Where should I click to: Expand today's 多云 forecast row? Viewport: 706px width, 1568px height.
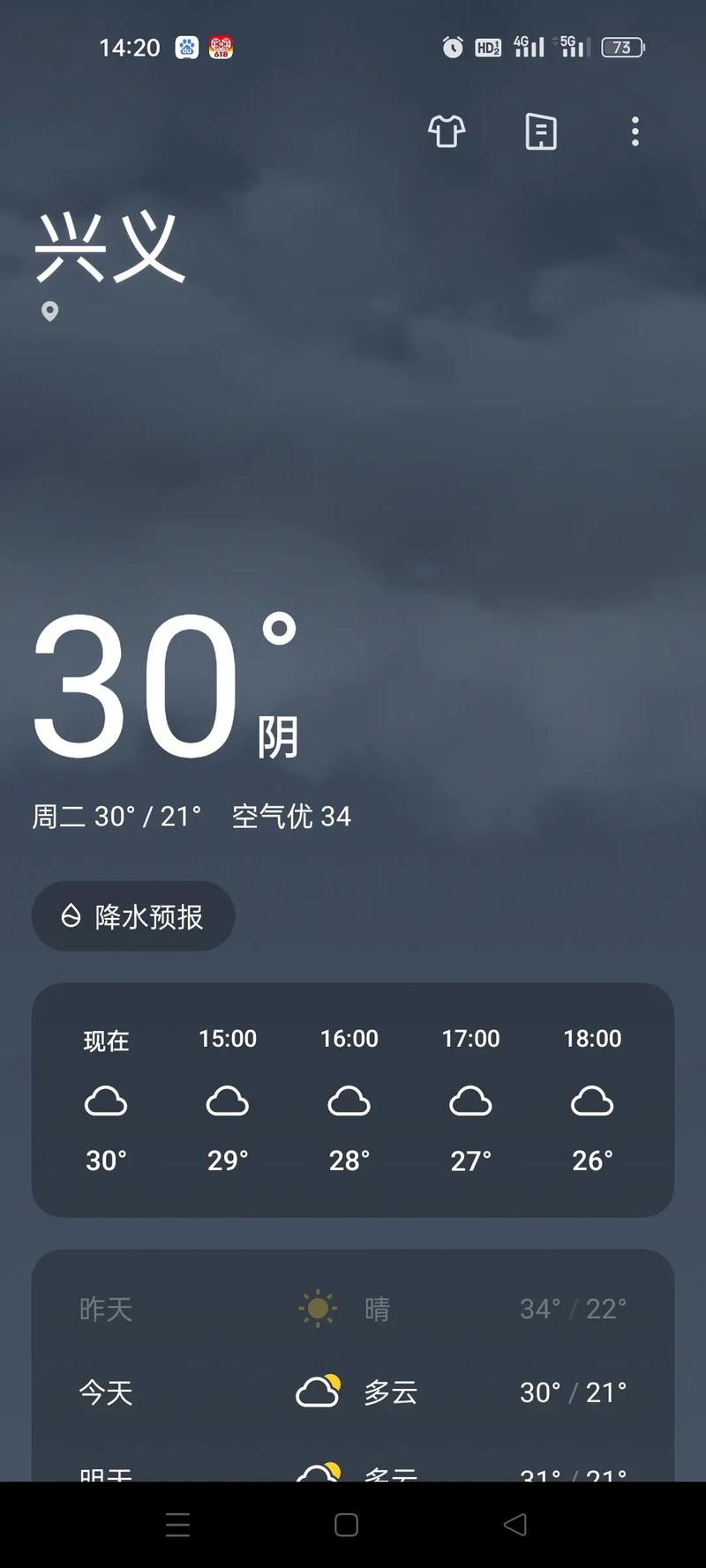pyautogui.click(x=353, y=1392)
